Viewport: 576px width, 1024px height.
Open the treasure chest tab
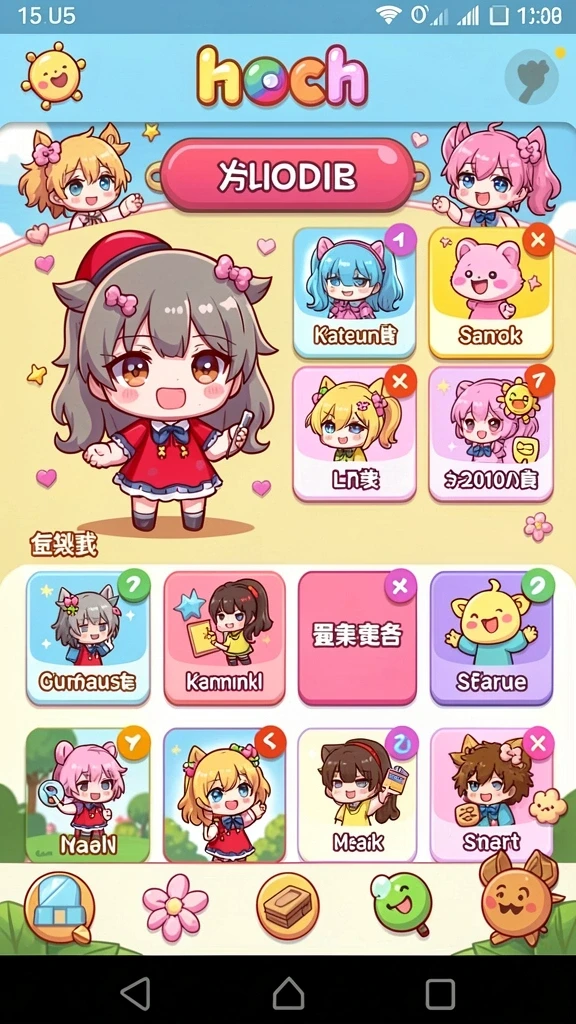click(x=288, y=906)
